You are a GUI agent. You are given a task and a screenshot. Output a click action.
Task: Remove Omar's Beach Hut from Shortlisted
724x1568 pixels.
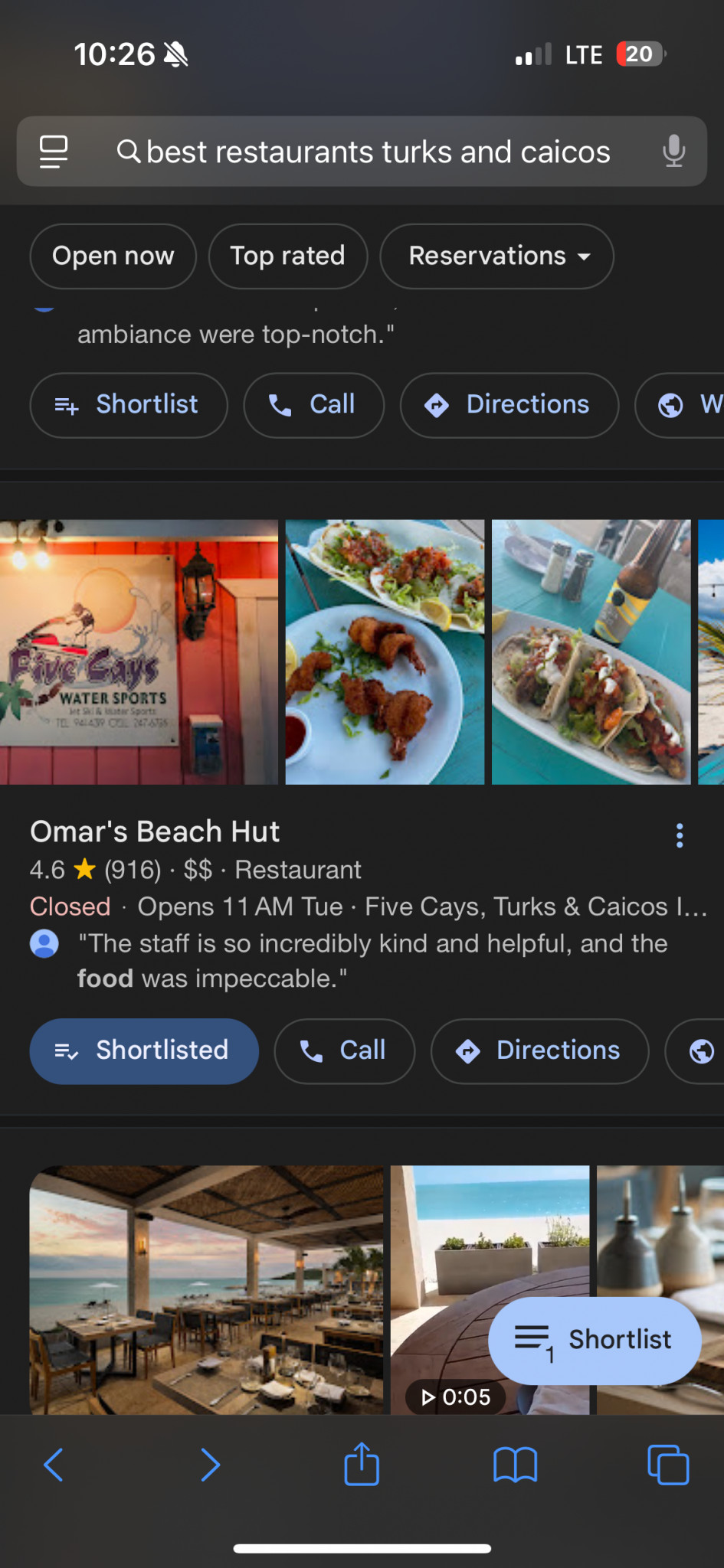pos(144,1051)
